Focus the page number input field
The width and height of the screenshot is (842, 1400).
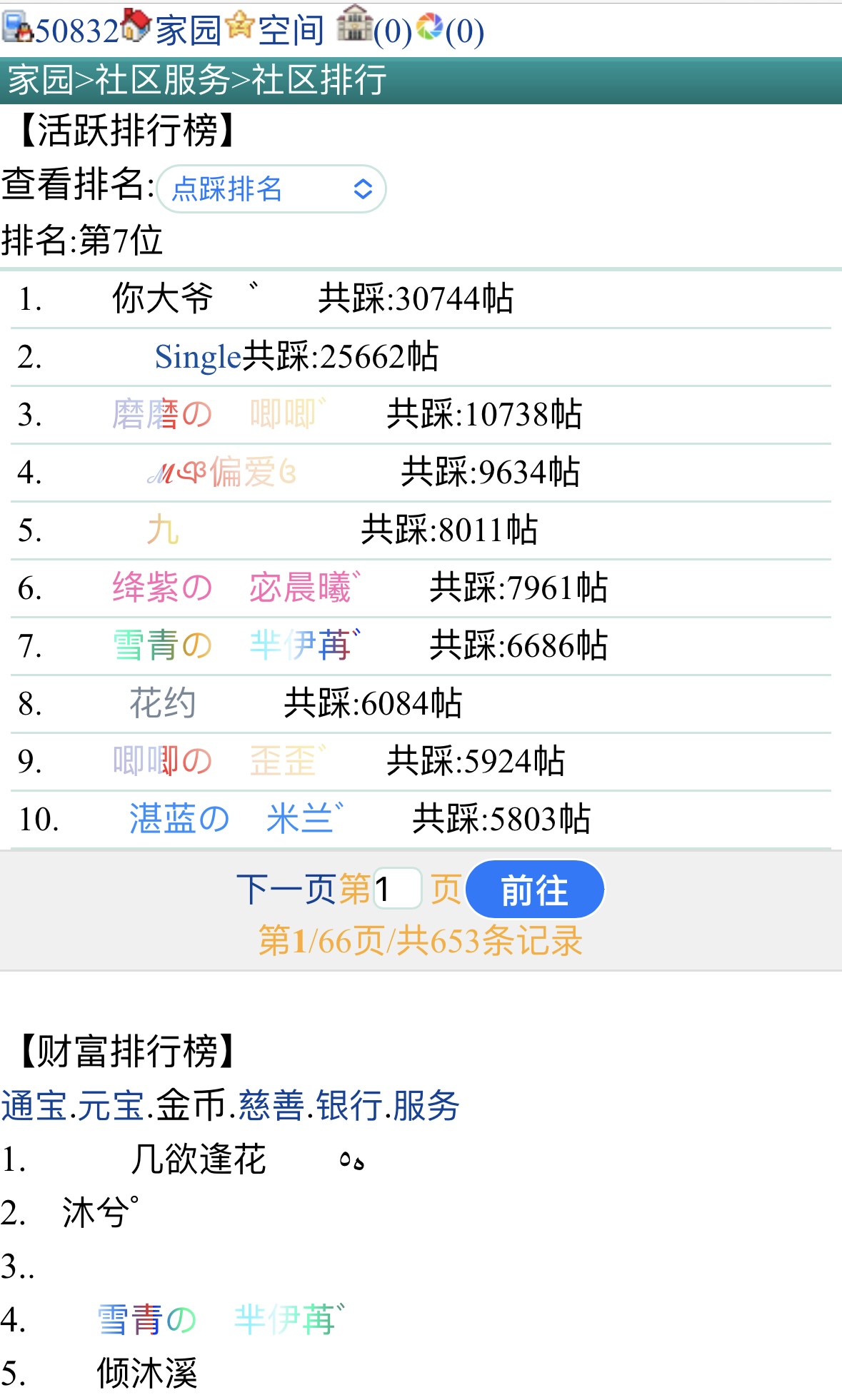click(397, 889)
